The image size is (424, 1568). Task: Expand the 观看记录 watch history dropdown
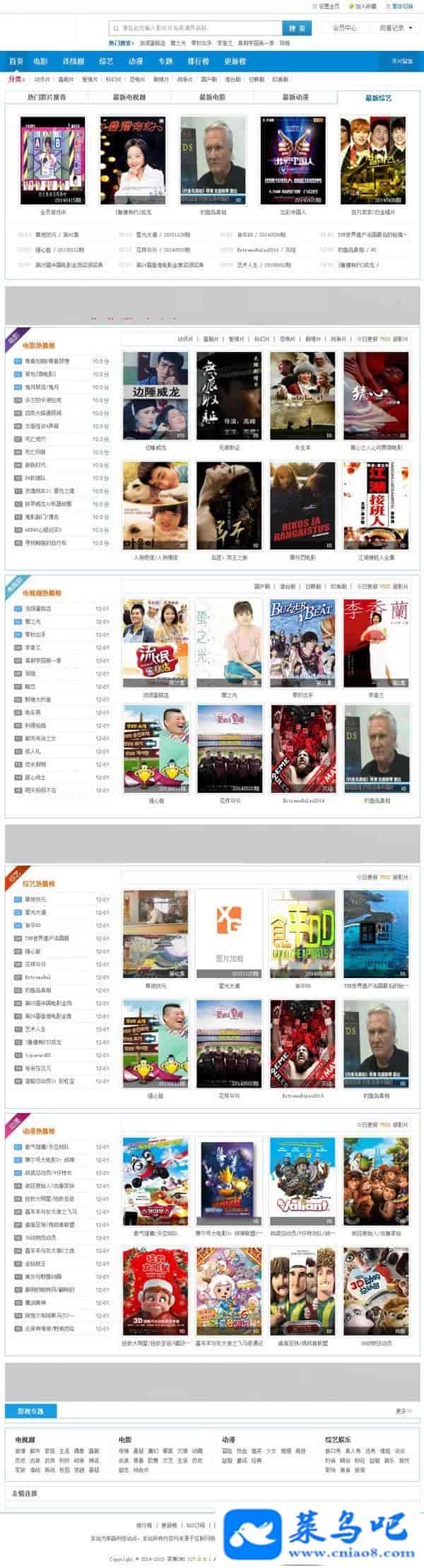(394, 28)
